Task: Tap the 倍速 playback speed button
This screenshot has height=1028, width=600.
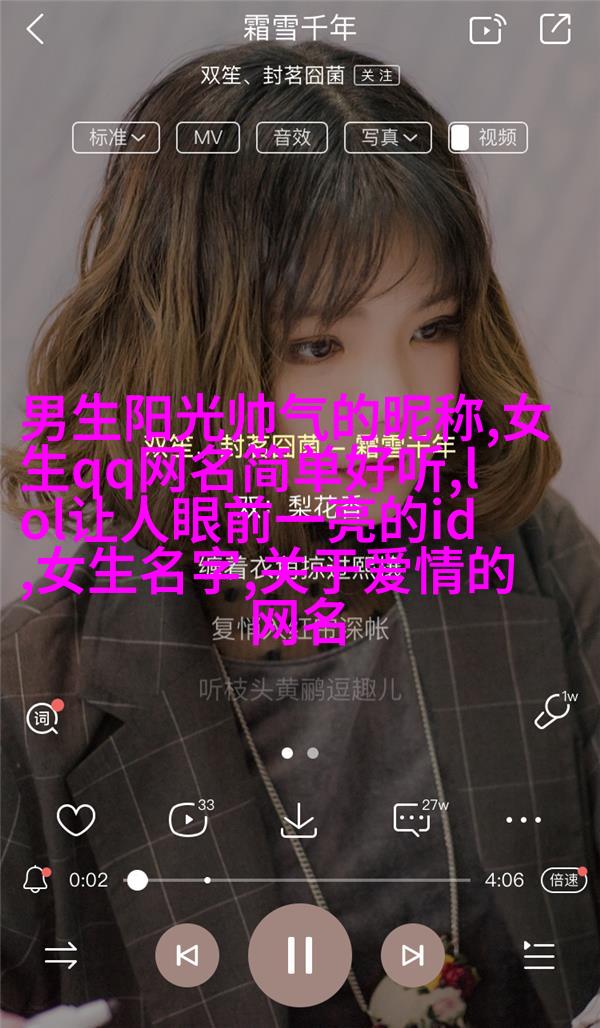Action: coord(564,880)
